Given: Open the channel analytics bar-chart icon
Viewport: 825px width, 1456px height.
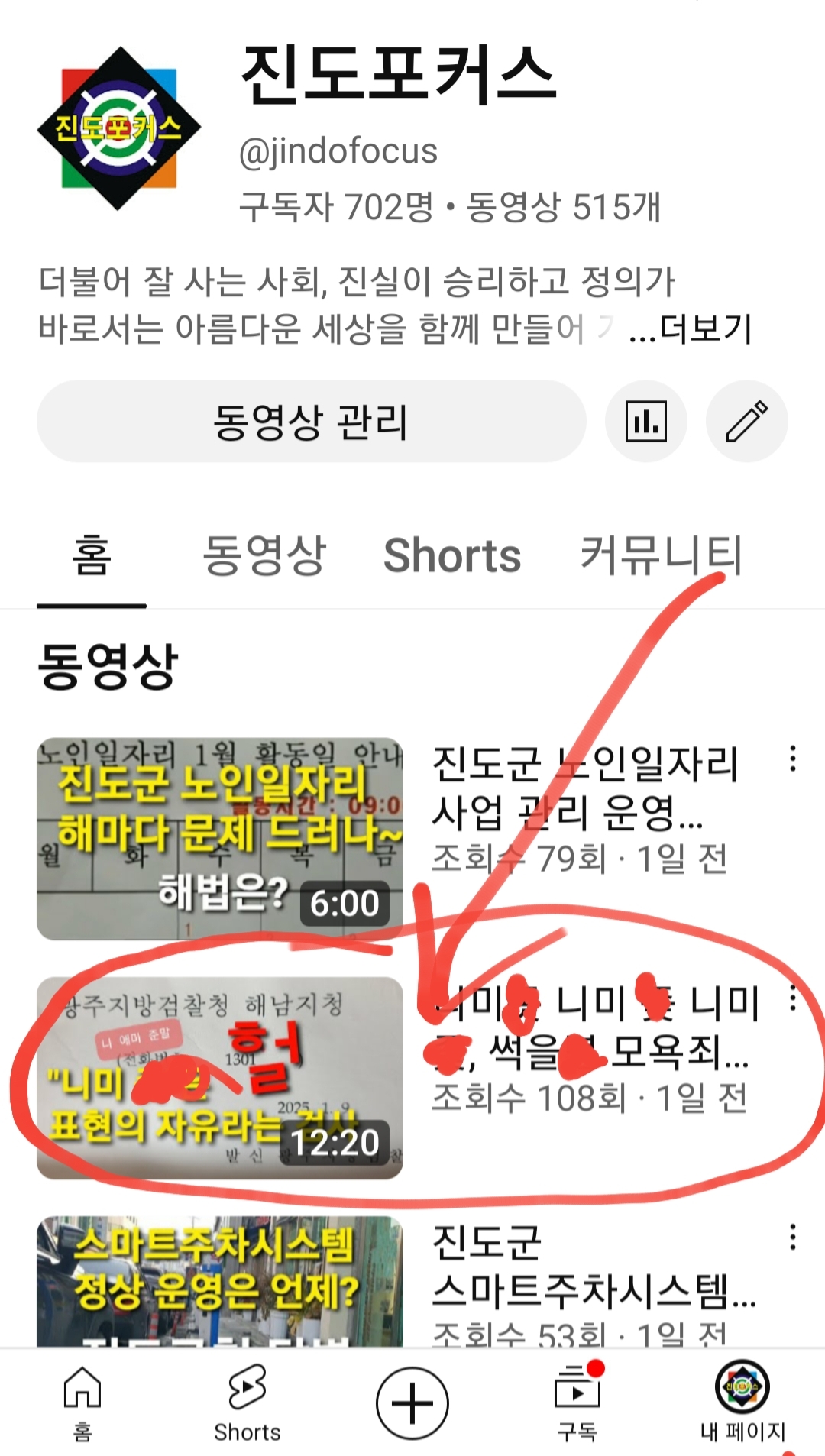Looking at the screenshot, I should pyautogui.click(x=645, y=422).
